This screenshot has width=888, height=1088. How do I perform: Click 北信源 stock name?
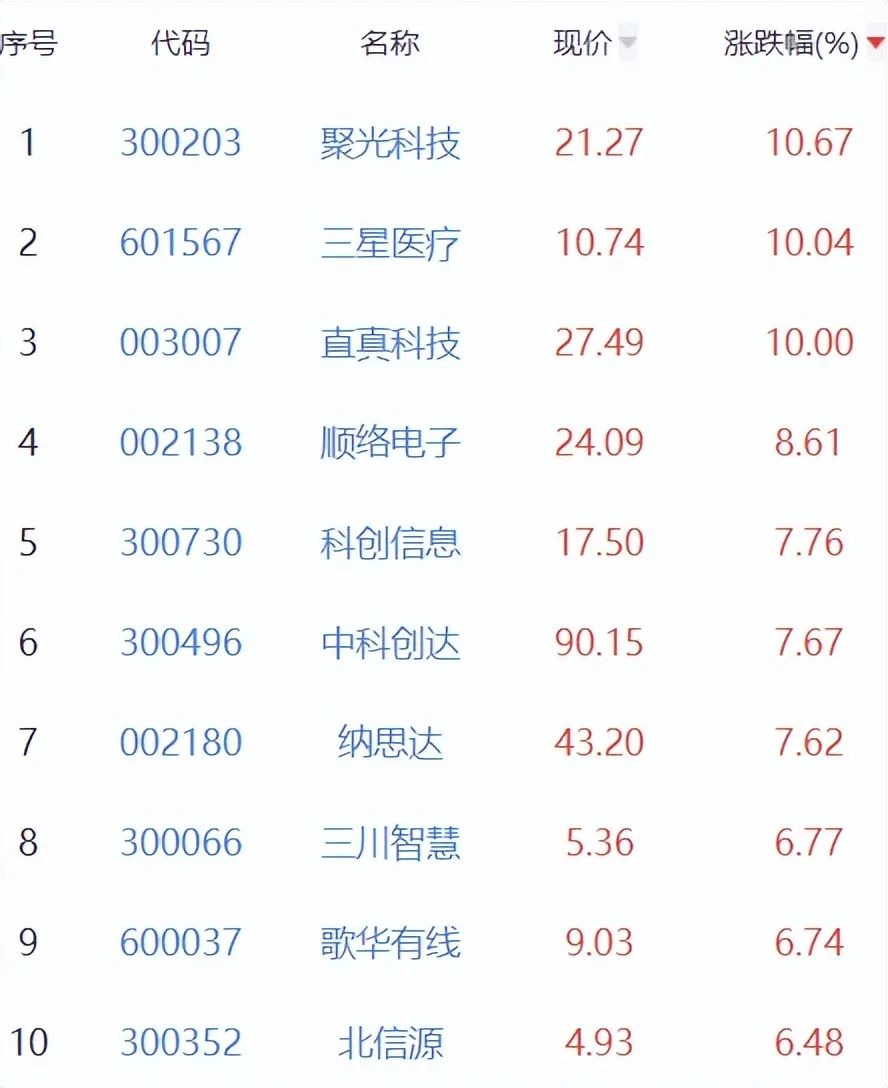[x=391, y=1041]
